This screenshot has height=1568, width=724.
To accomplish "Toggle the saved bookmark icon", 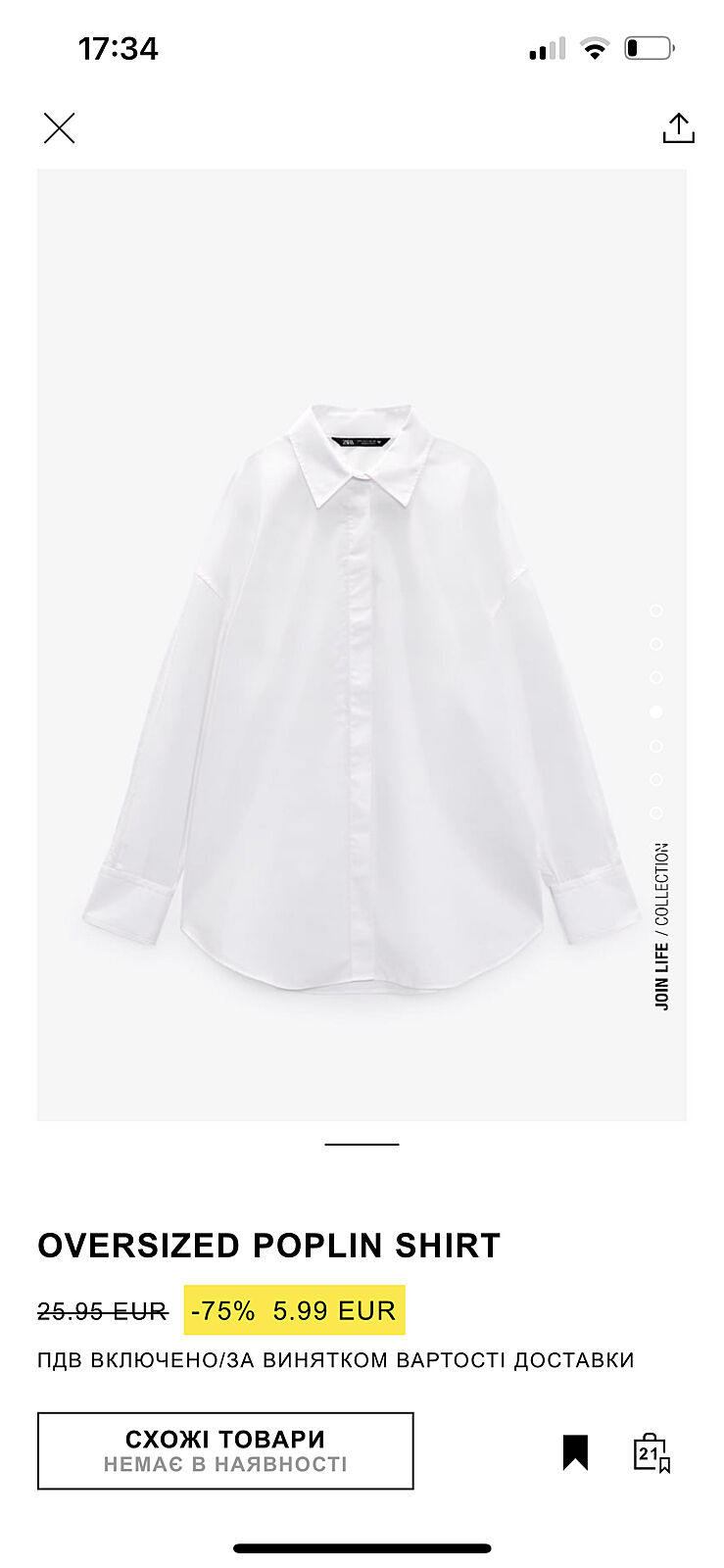I will (575, 1452).
